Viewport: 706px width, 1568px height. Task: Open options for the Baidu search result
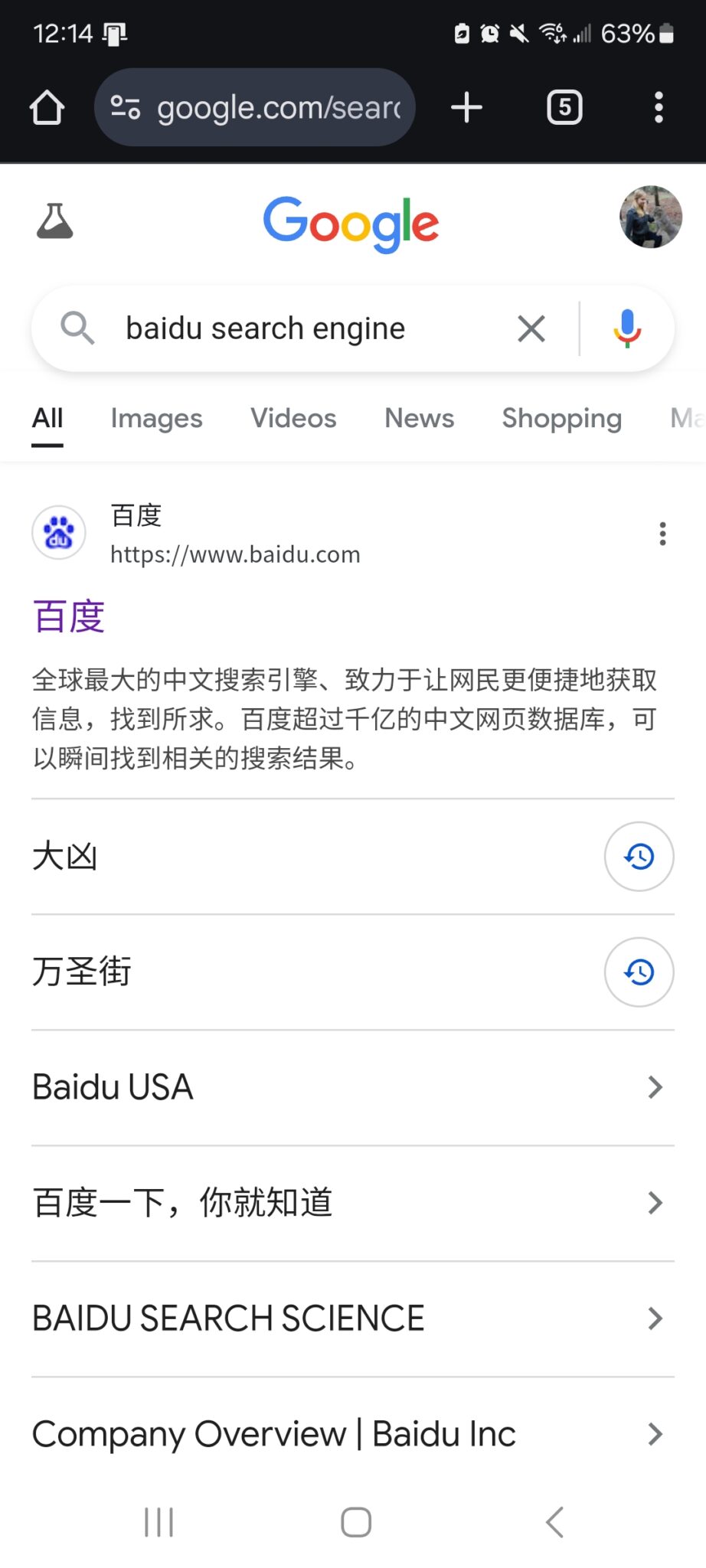(x=662, y=534)
